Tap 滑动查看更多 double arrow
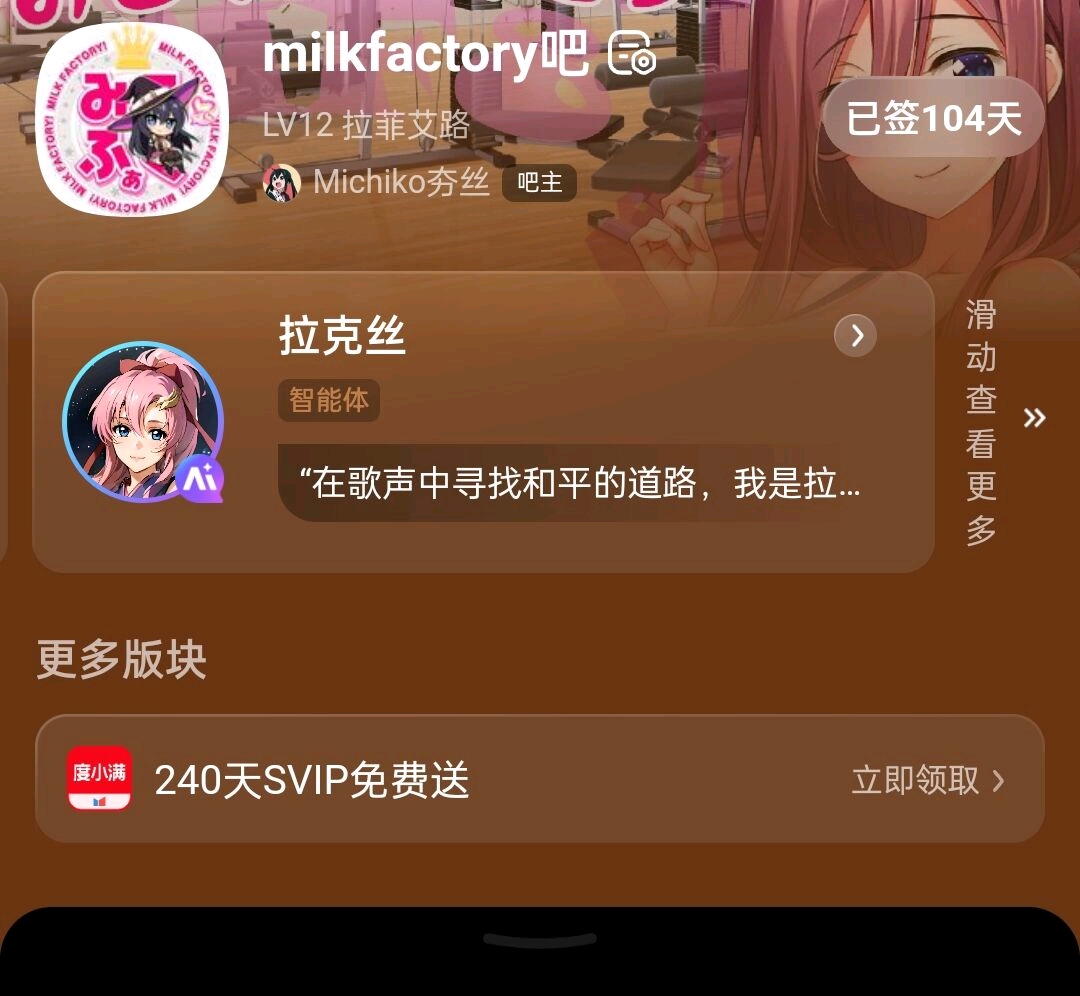 (1034, 417)
